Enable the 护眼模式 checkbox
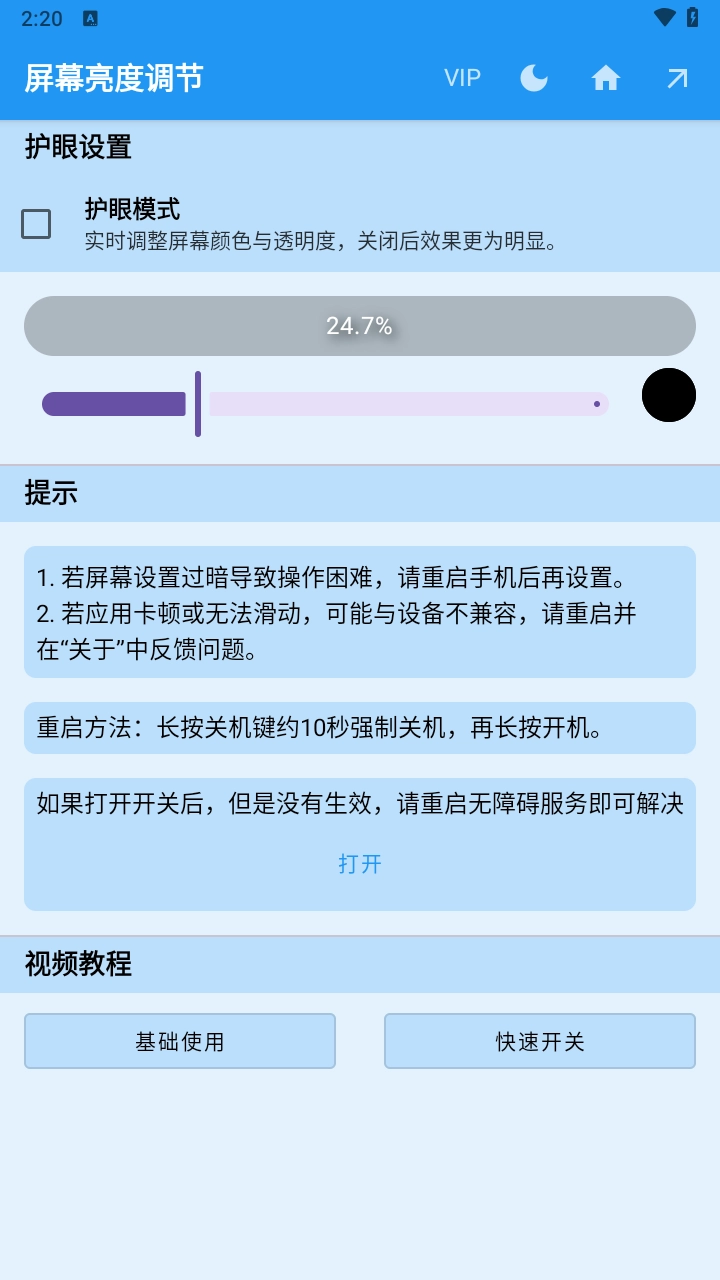Viewport: 720px width, 1280px height. click(x=36, y=224)
